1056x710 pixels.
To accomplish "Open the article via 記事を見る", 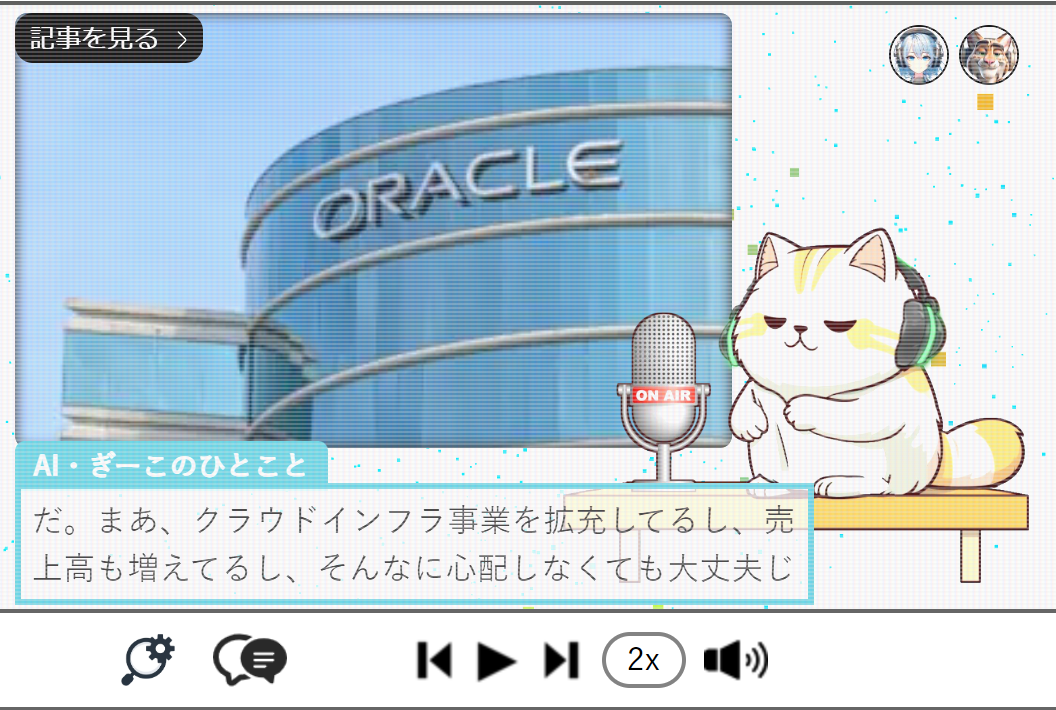I will point(109,39).
